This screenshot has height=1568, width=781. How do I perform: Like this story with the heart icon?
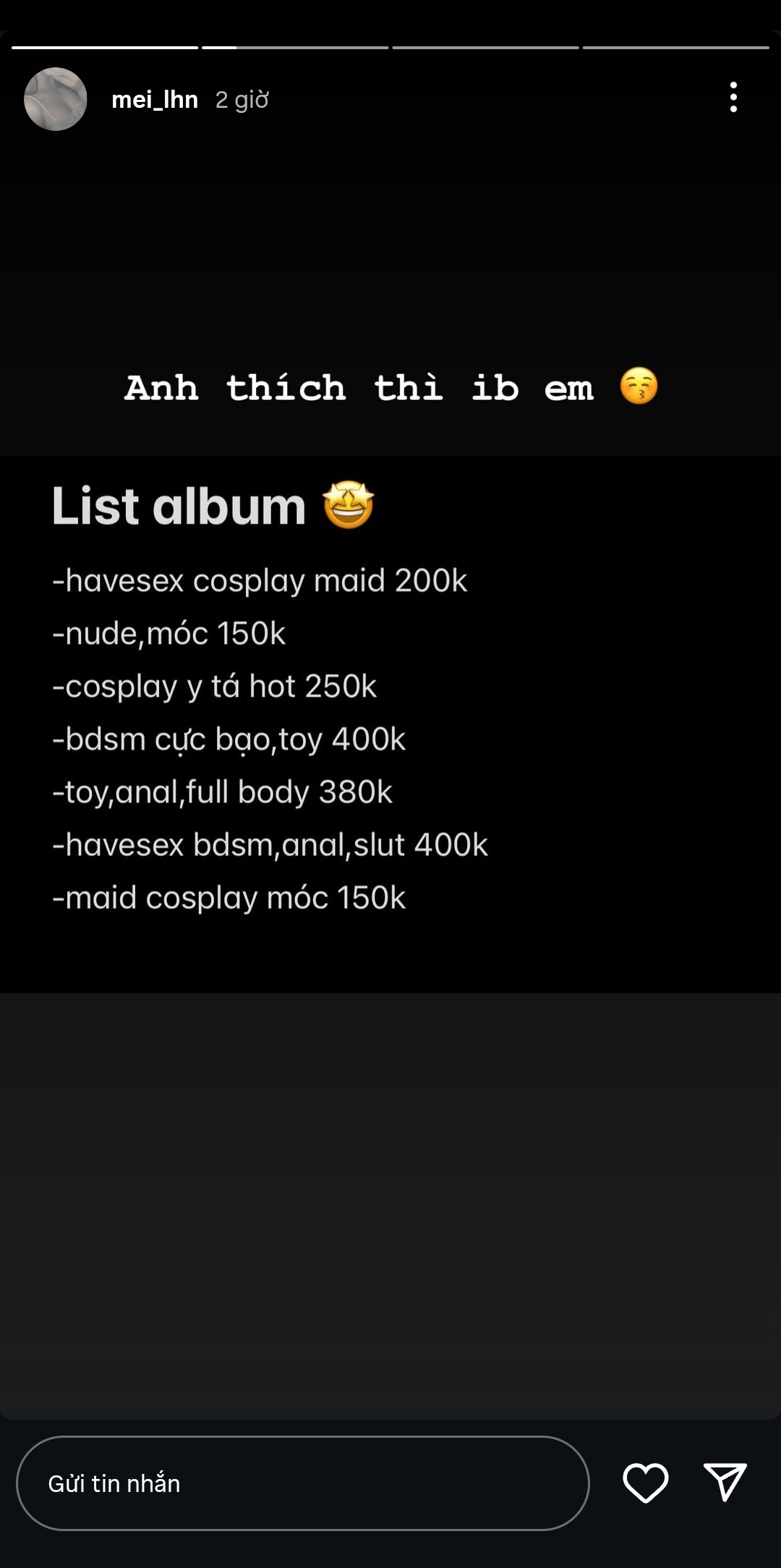[645, 1482]
